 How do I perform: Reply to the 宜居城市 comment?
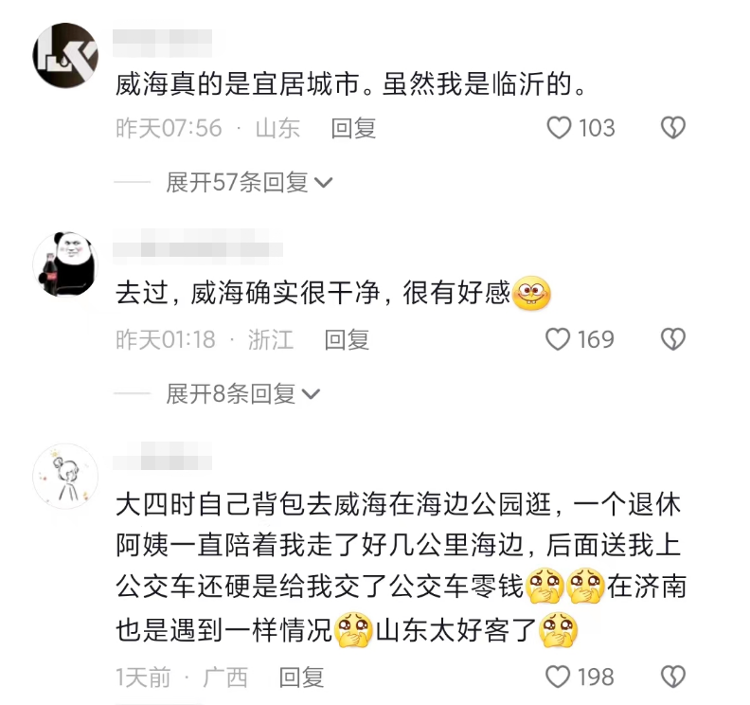pyautogui.click(x=353, y=128)
